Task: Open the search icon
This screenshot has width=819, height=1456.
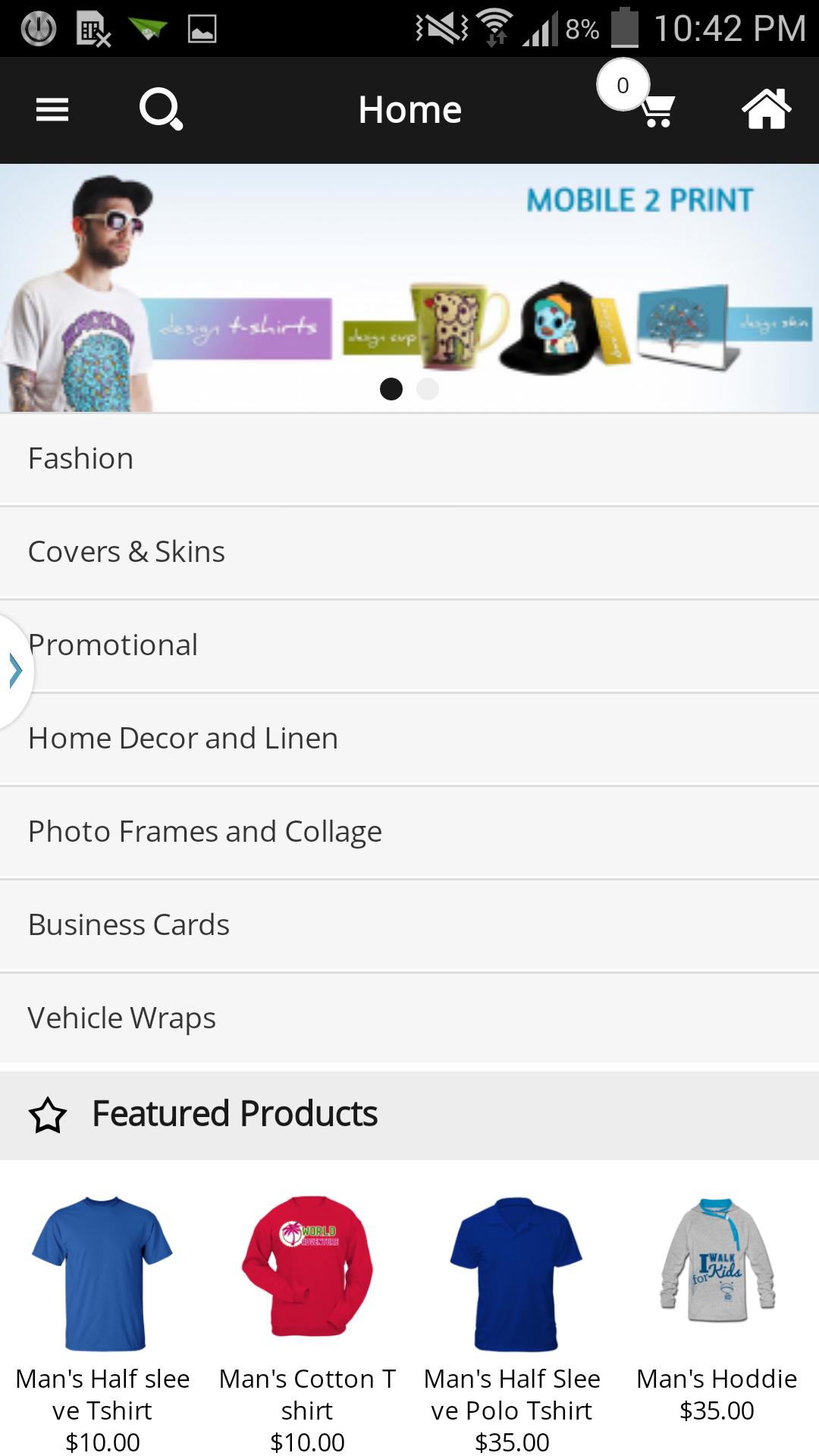Action: pyautogui.click(x=161, y=110)
